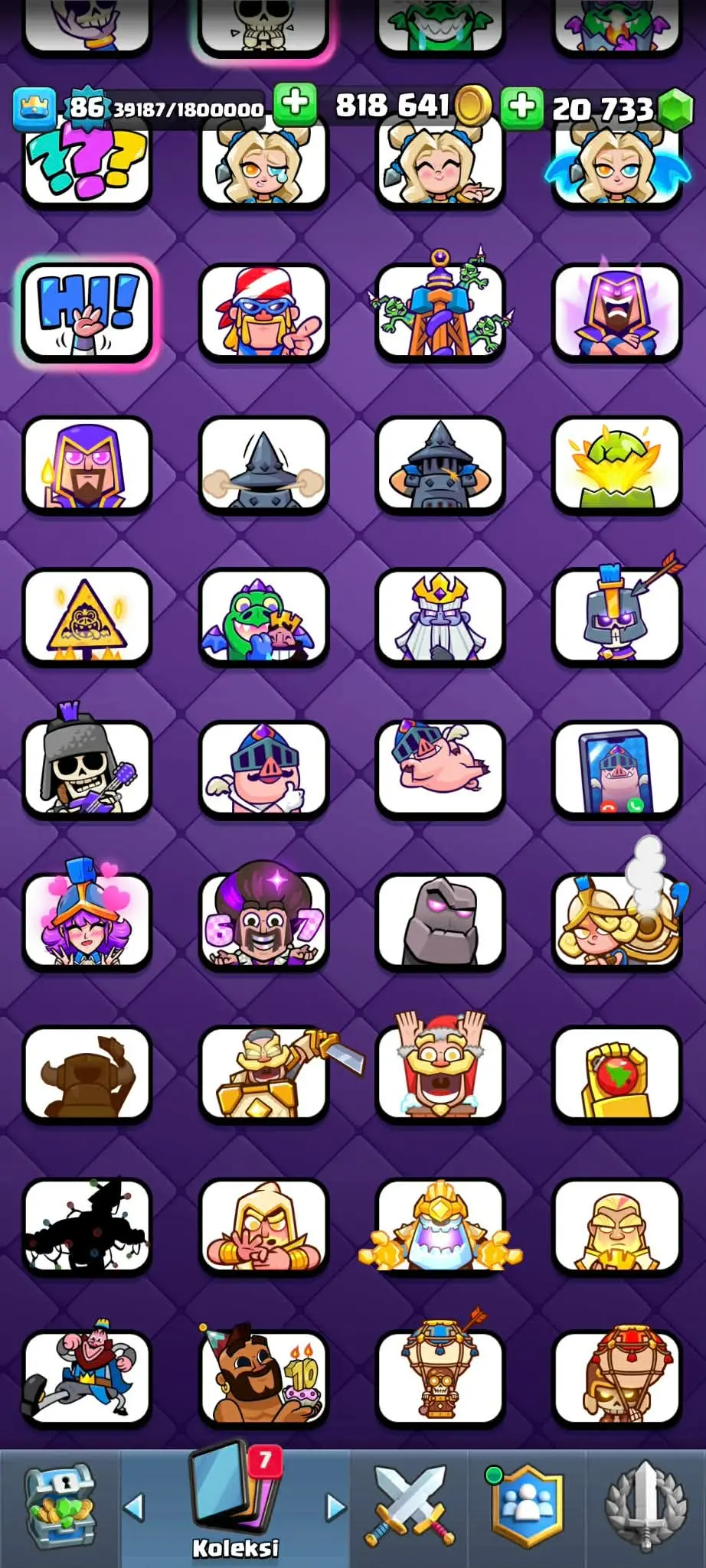Choose the hog rider birthday cake emote
The image size is (706, 1568).
click(263, 1379)
